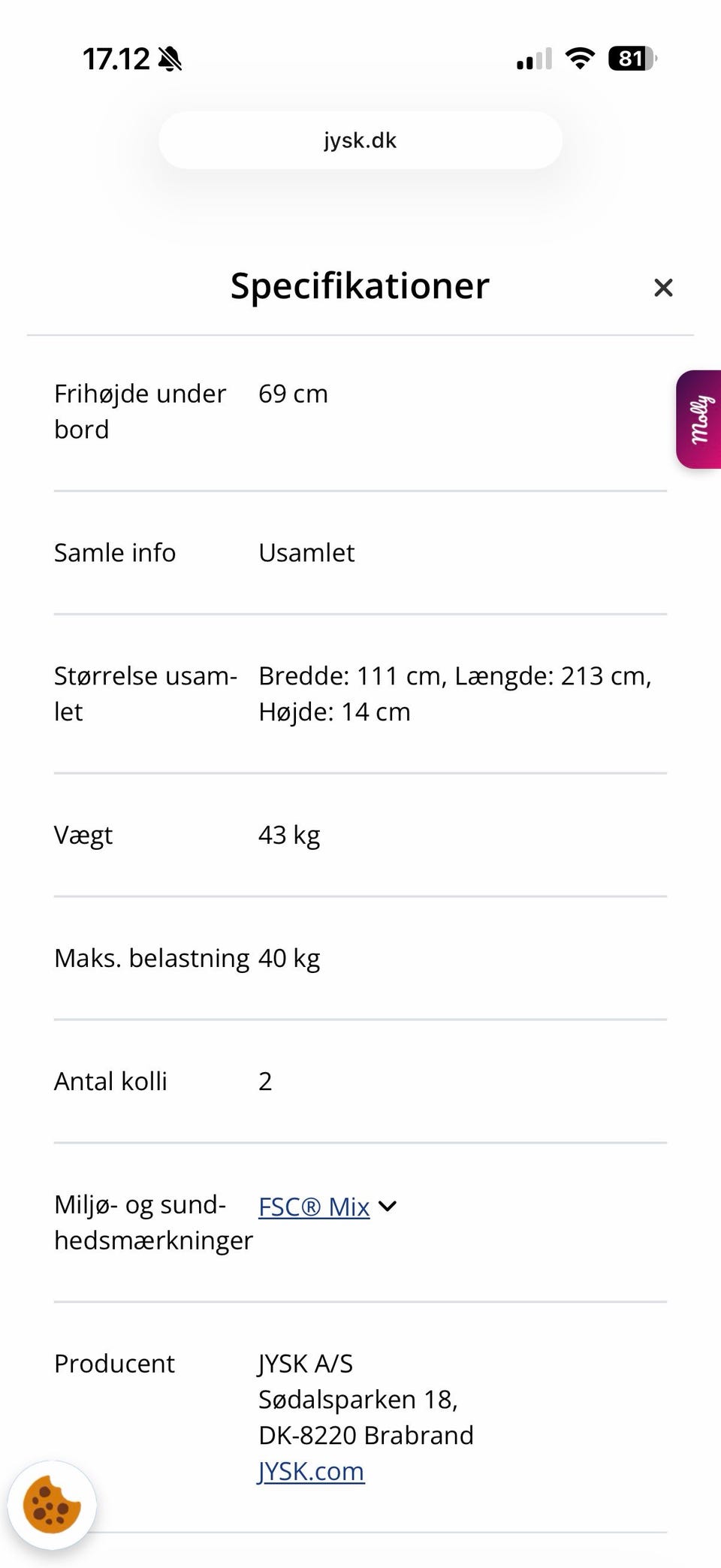The height and width of the screenshot is (1568, 721).
Task: Open the FSC® Mix link
Action: click(x=314, y=1207)
